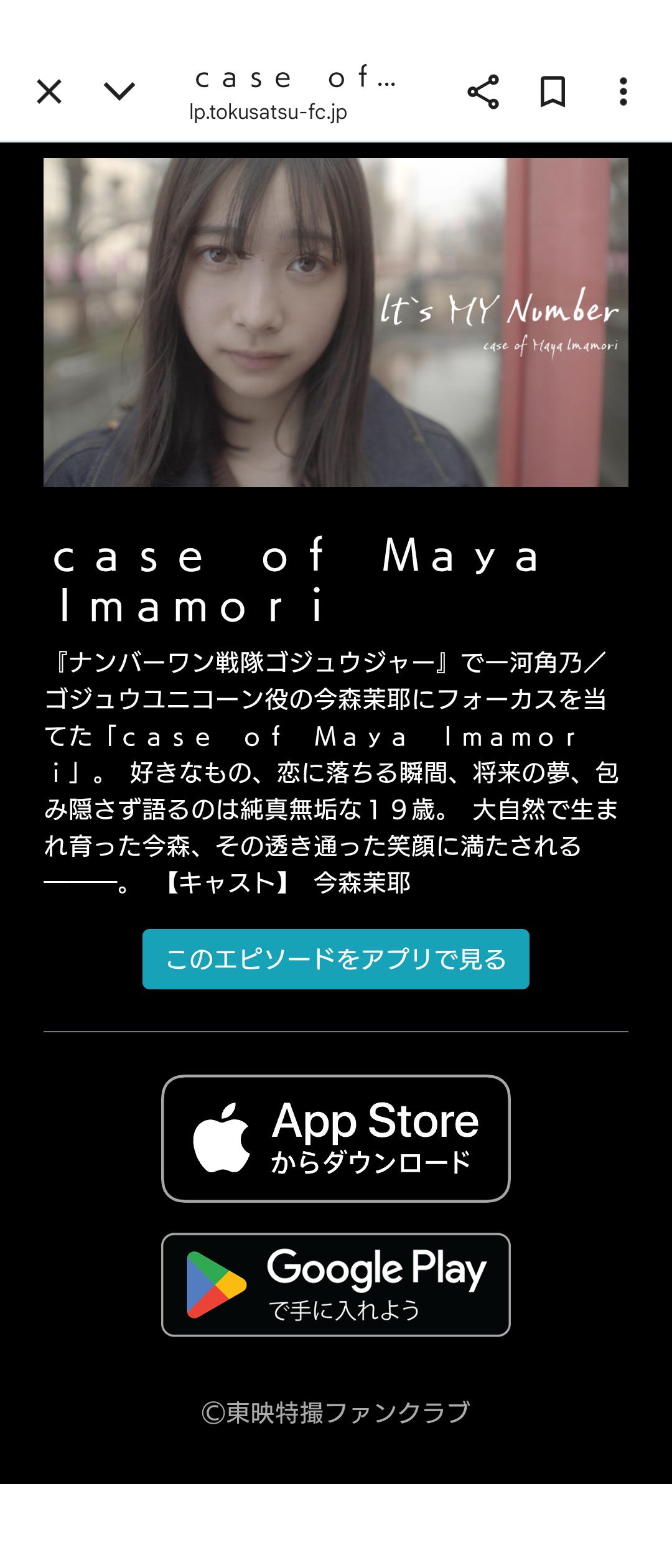The height and width of the screenshot is (1568, 672).
Task: Expand the browser tab dropdown chevron
Action: (x=119, y=92)
